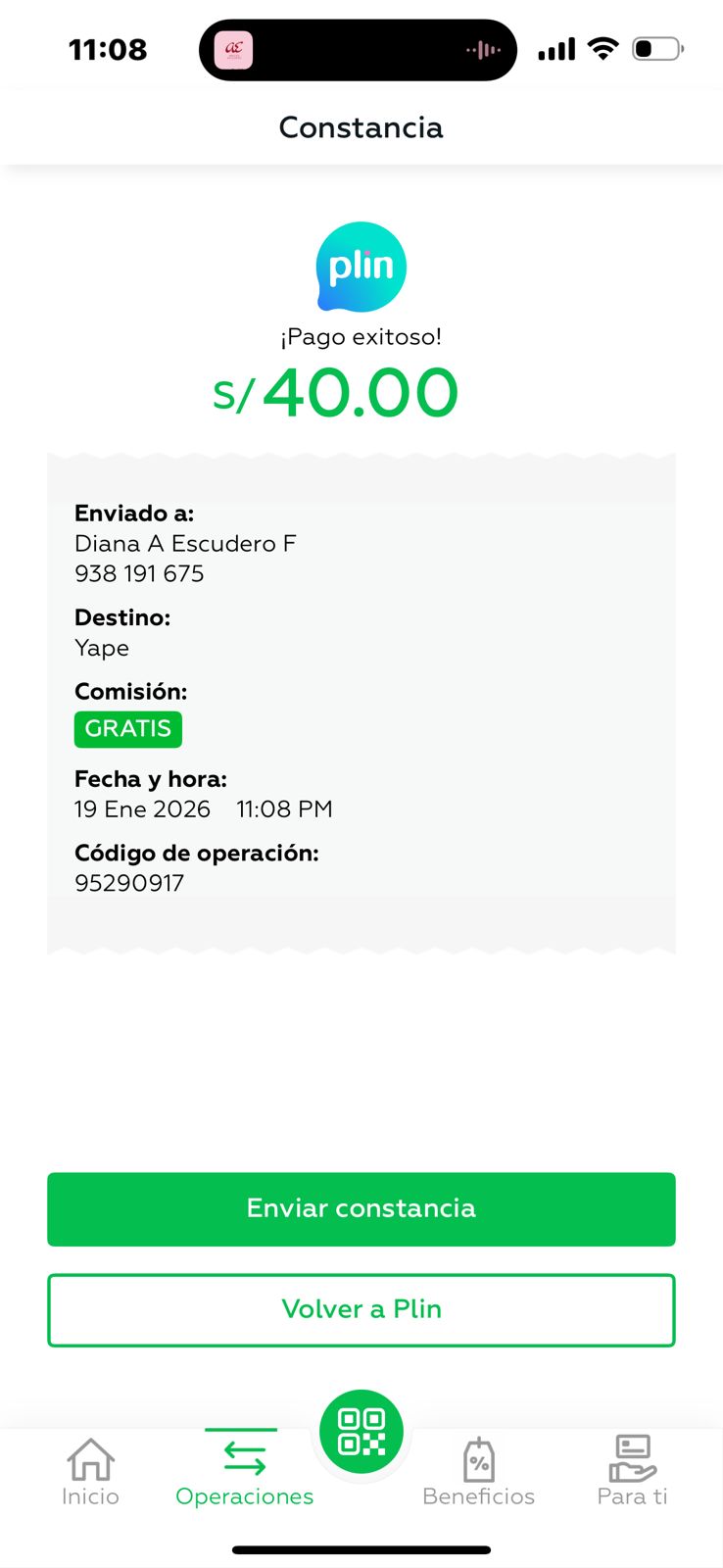Image resolution: width=723 pixels, height=1568 pixels.
Task: Go to the Inicio tab
Action: [90, 1472]
